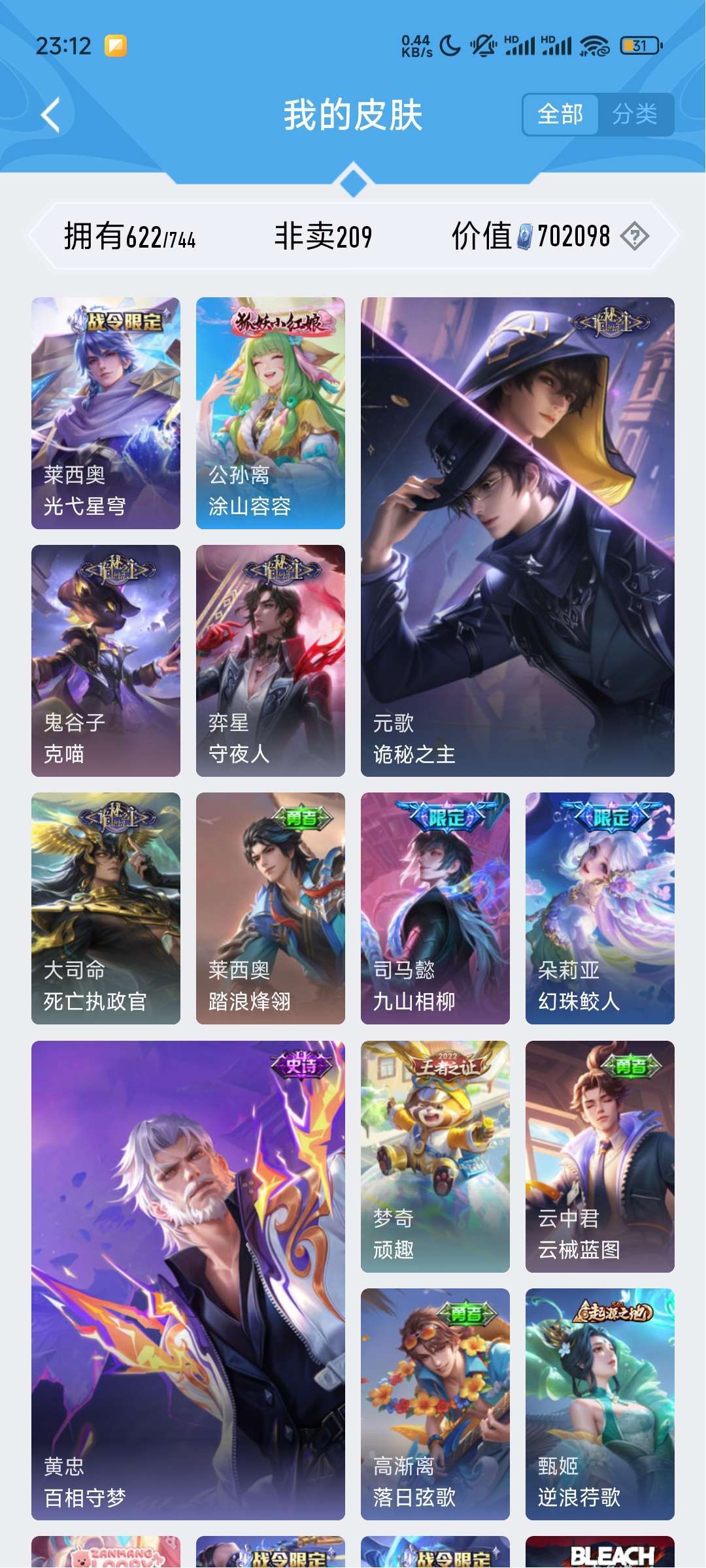
Task: Go back using the back arrow
Action: point(51,115)
